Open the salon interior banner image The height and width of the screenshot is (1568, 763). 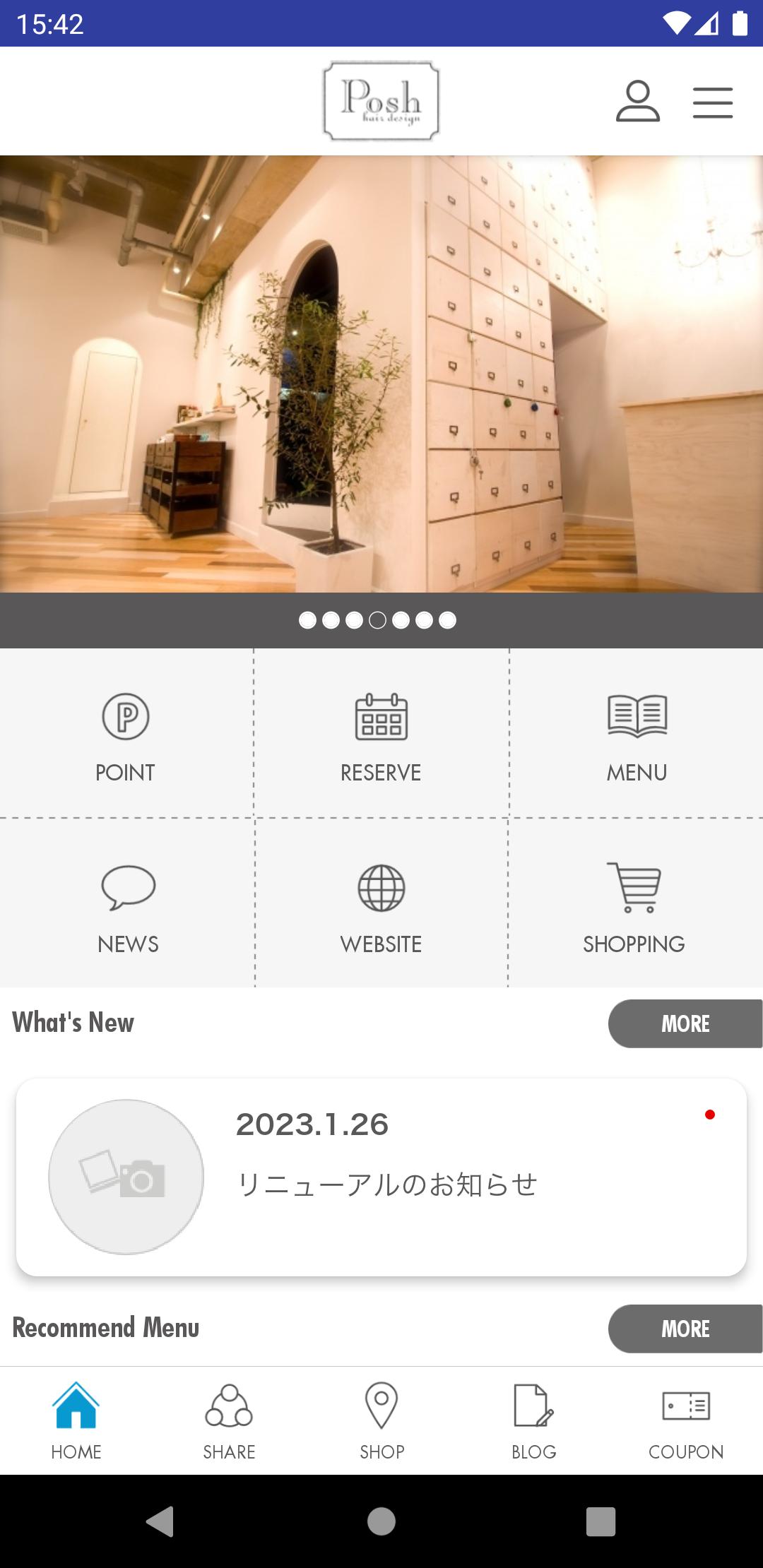pos(381,374)
